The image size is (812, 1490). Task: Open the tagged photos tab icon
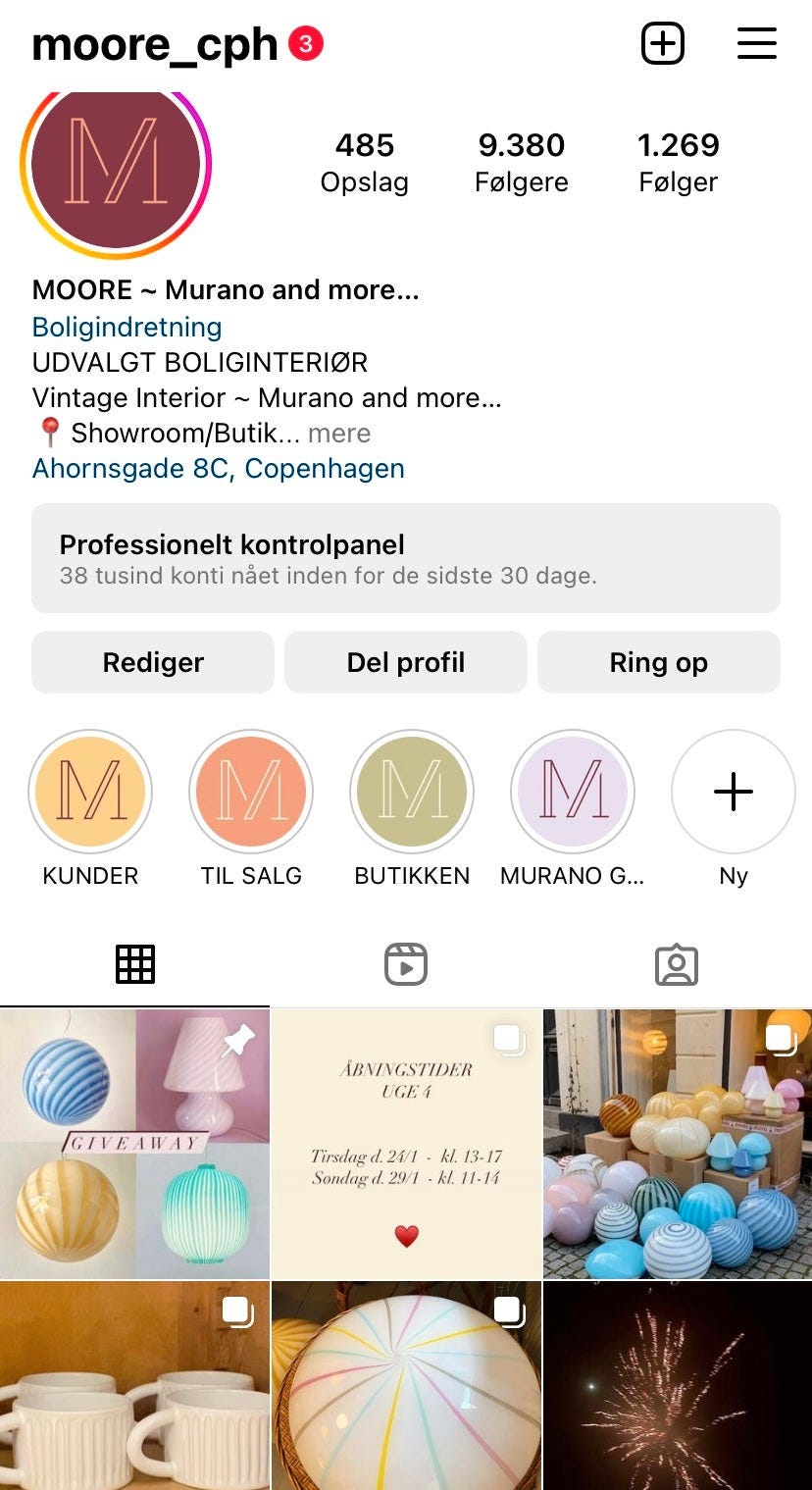point(677,964)
